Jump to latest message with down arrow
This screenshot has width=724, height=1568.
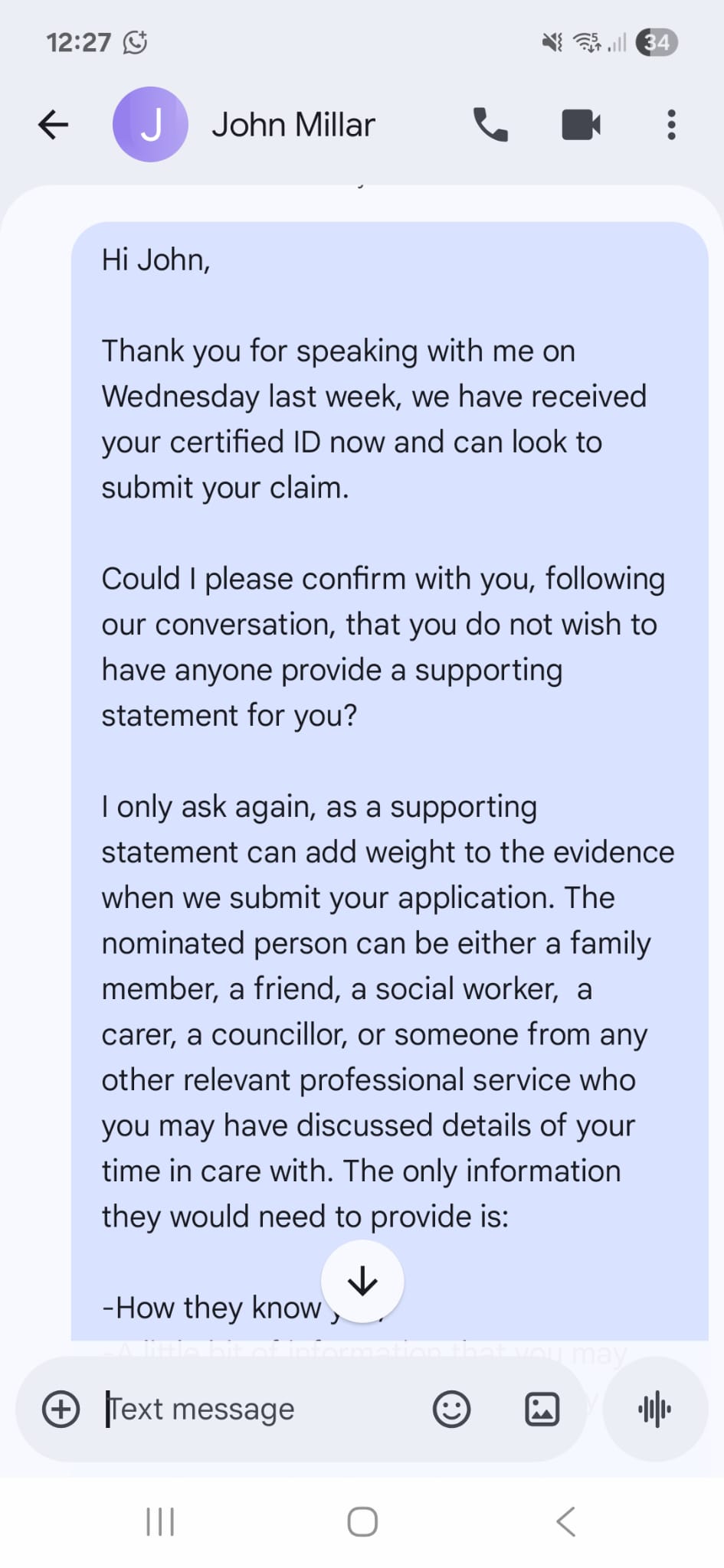[362, 1282]
